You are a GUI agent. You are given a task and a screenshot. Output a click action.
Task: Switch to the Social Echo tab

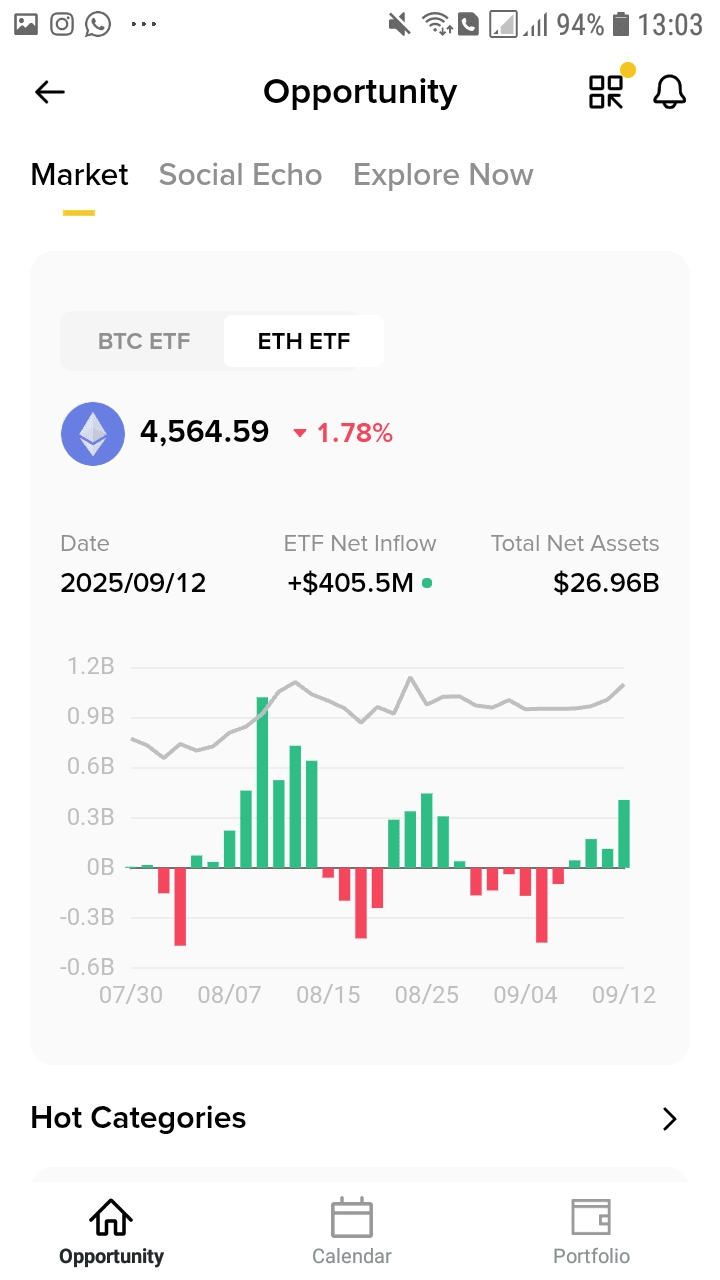(x=240, y=175)
